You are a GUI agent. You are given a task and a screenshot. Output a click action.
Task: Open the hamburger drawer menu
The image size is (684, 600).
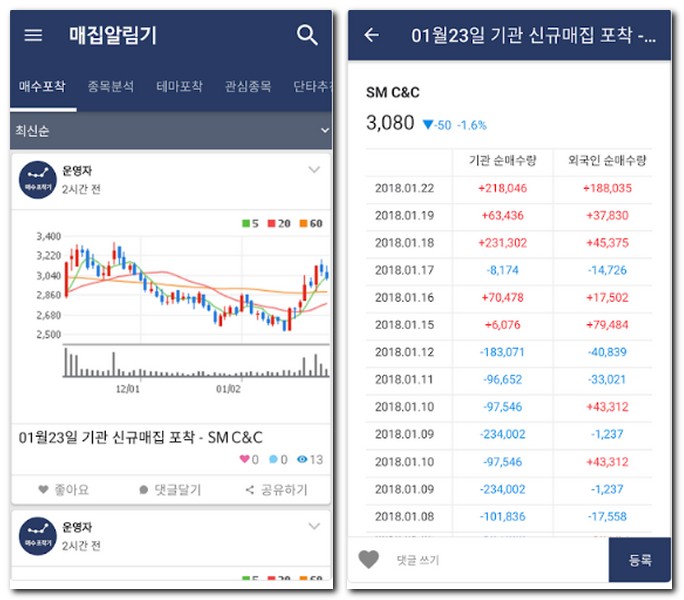point(33,35)
